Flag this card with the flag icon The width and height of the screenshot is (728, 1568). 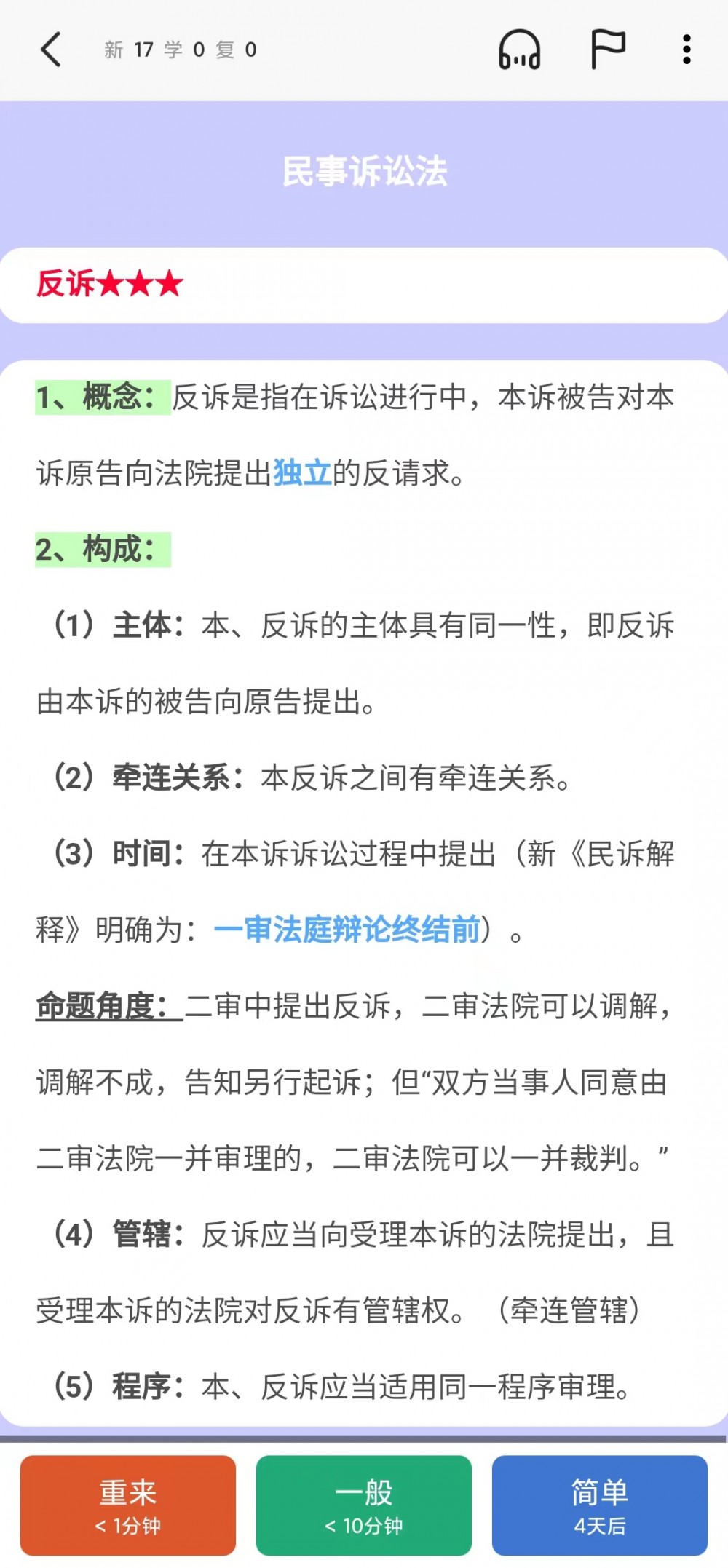607,50
